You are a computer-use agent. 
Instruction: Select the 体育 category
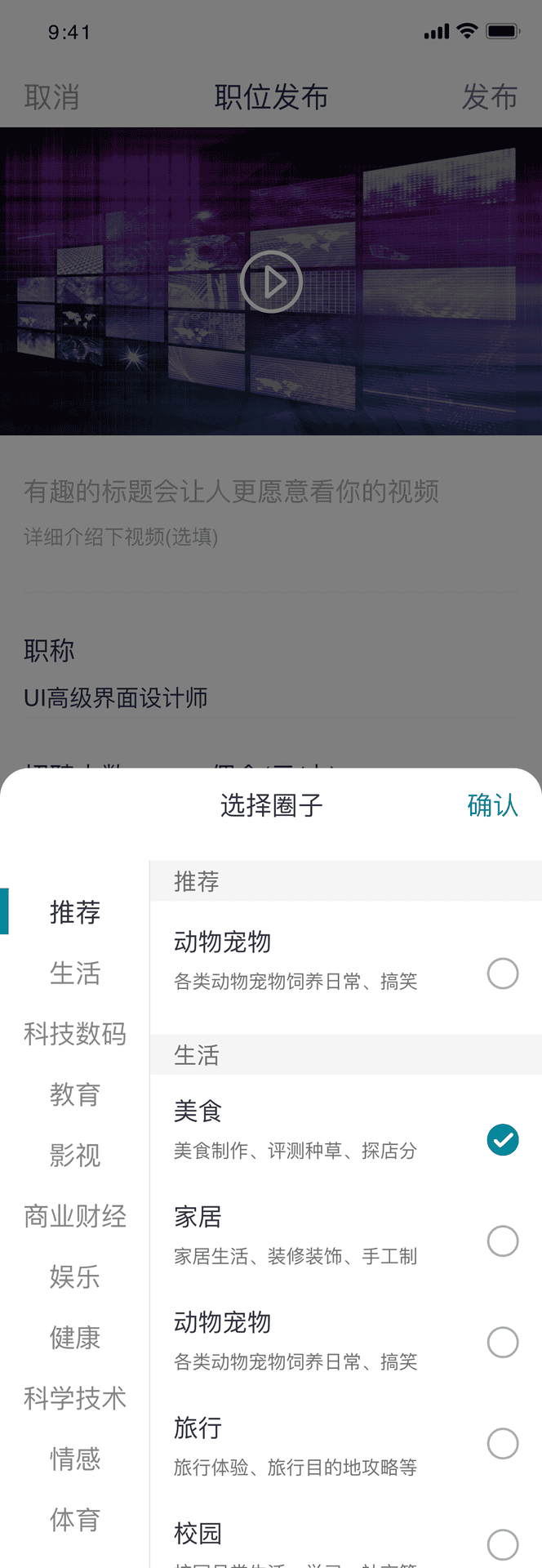75,1520
